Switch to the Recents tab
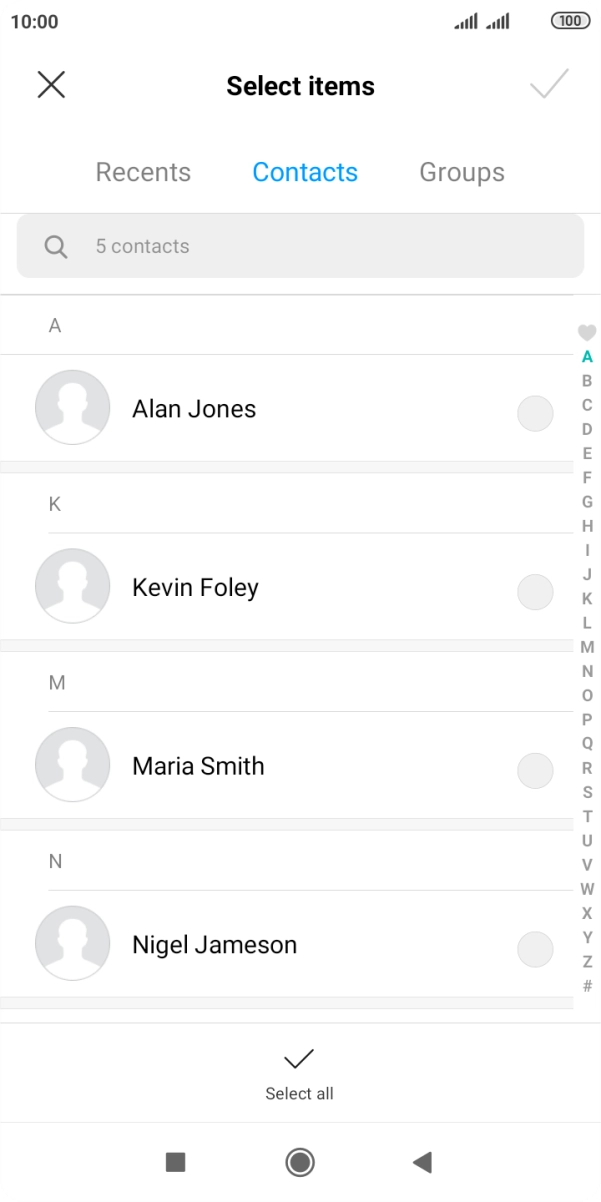The height and width of the screenshot is (1202, 601). point(143,172)
